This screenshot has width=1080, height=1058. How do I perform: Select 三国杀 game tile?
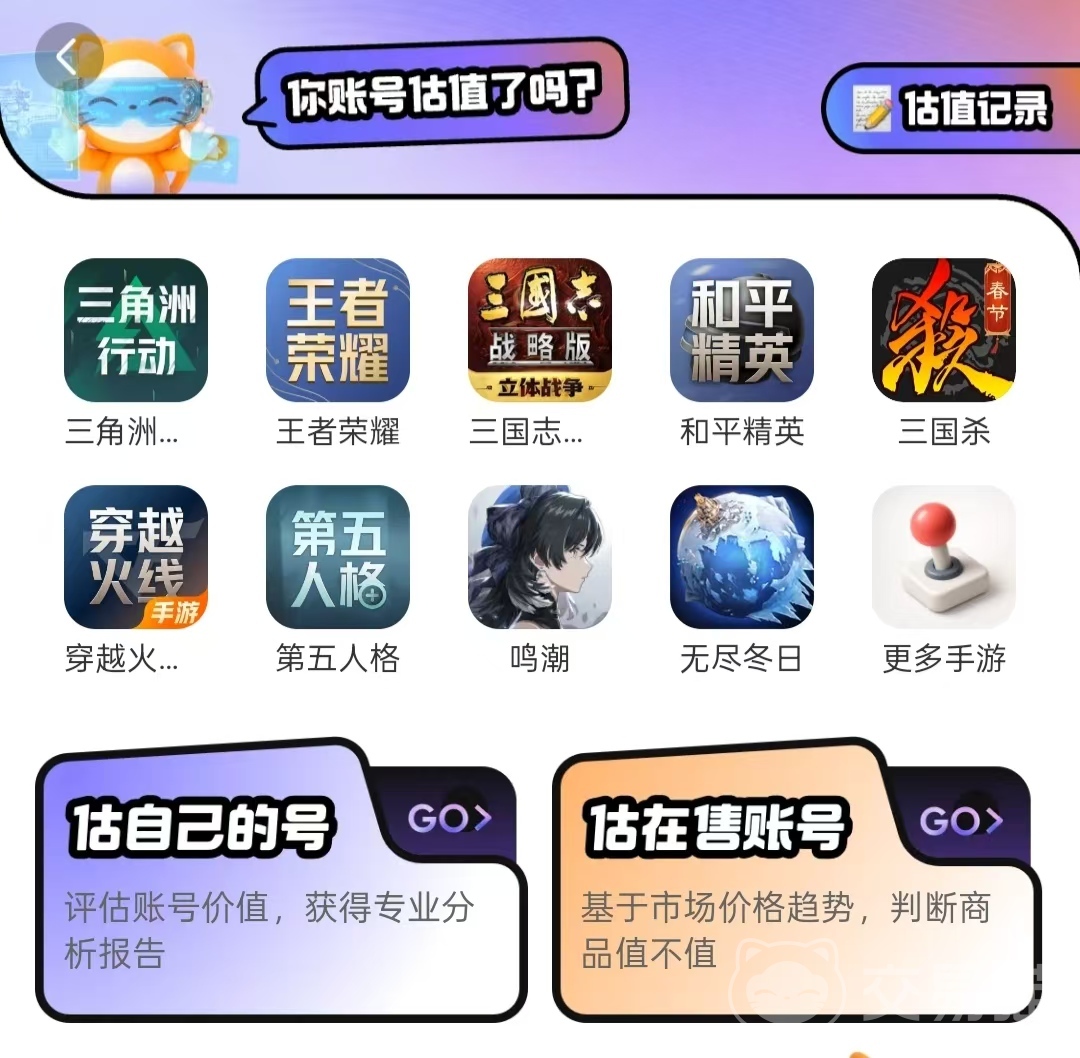click(x=944, y=330)
